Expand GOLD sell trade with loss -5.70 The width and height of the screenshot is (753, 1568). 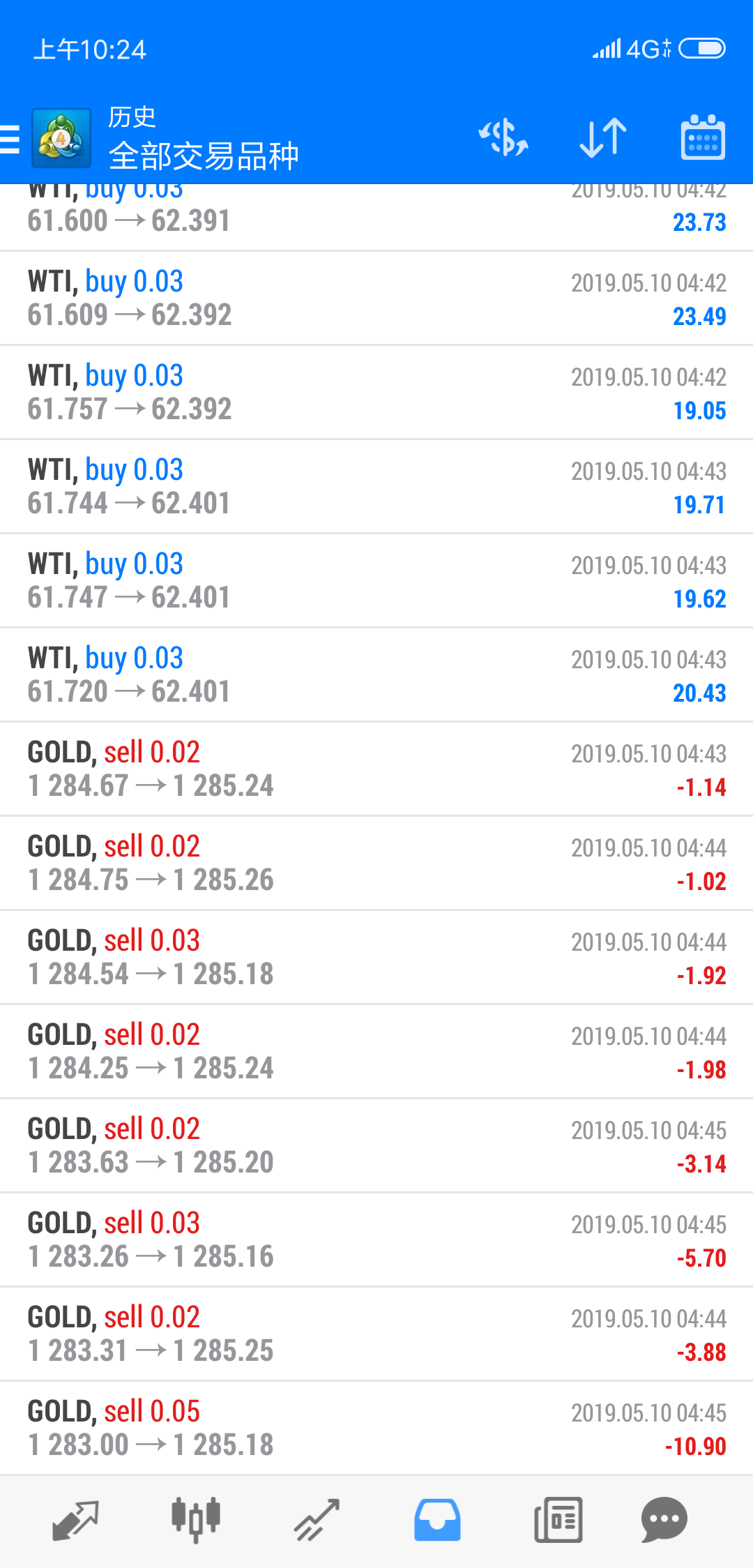[x=376, y=1240]
